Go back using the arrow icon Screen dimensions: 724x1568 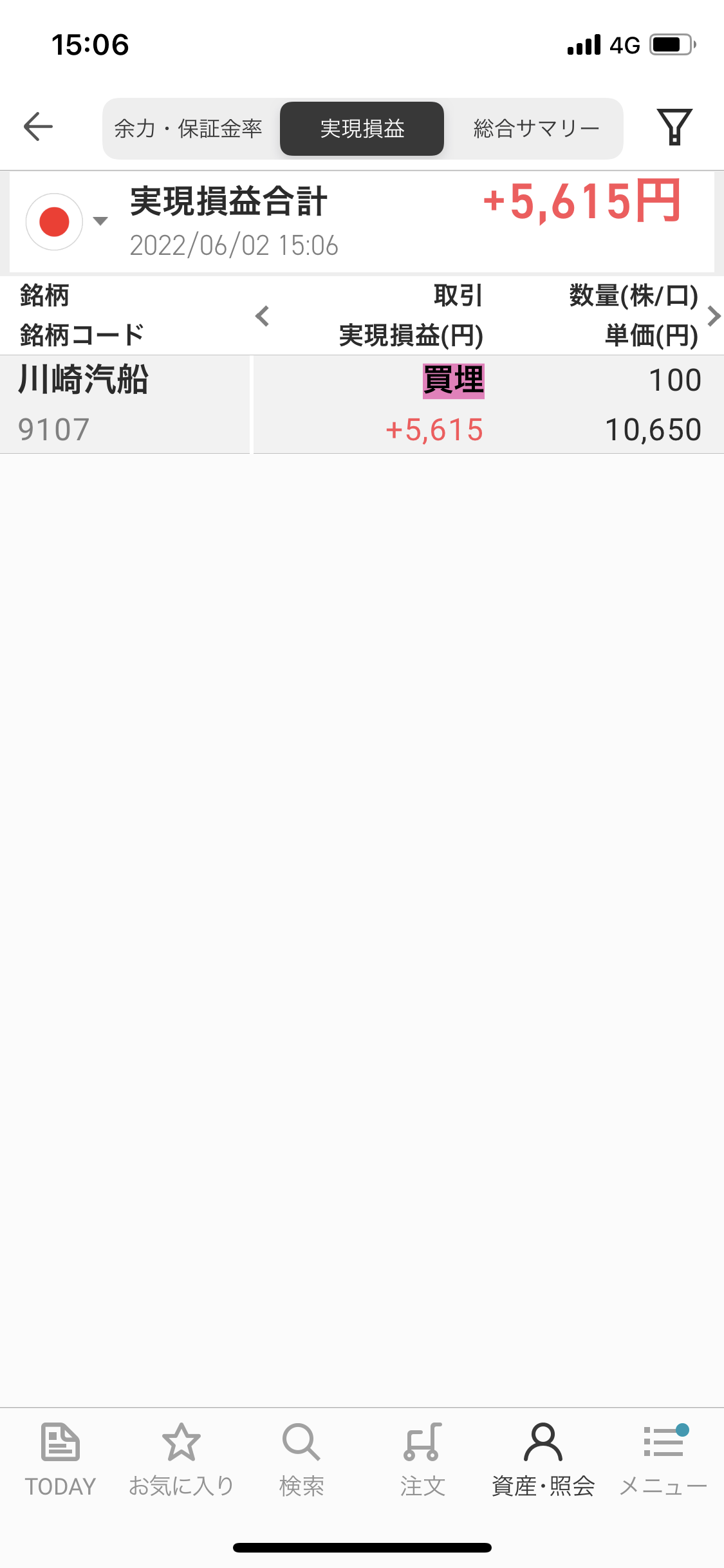point(38,126)
